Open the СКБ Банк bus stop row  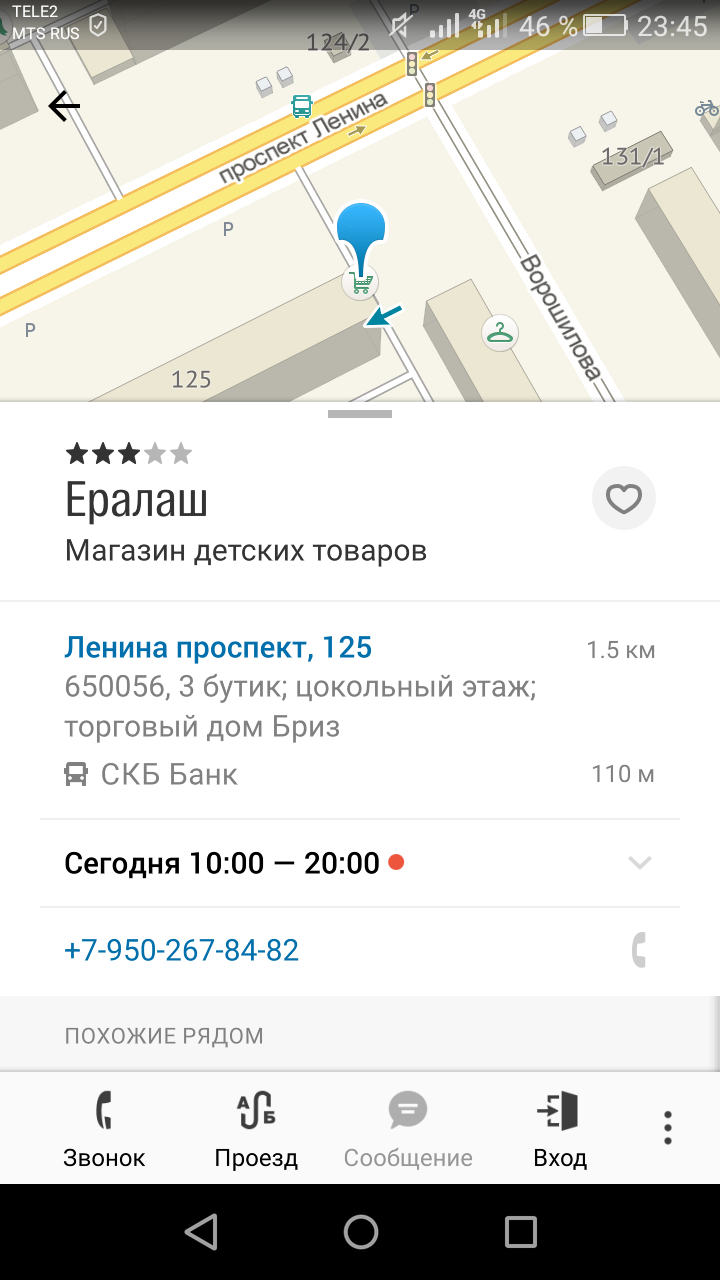click(360, 774)
